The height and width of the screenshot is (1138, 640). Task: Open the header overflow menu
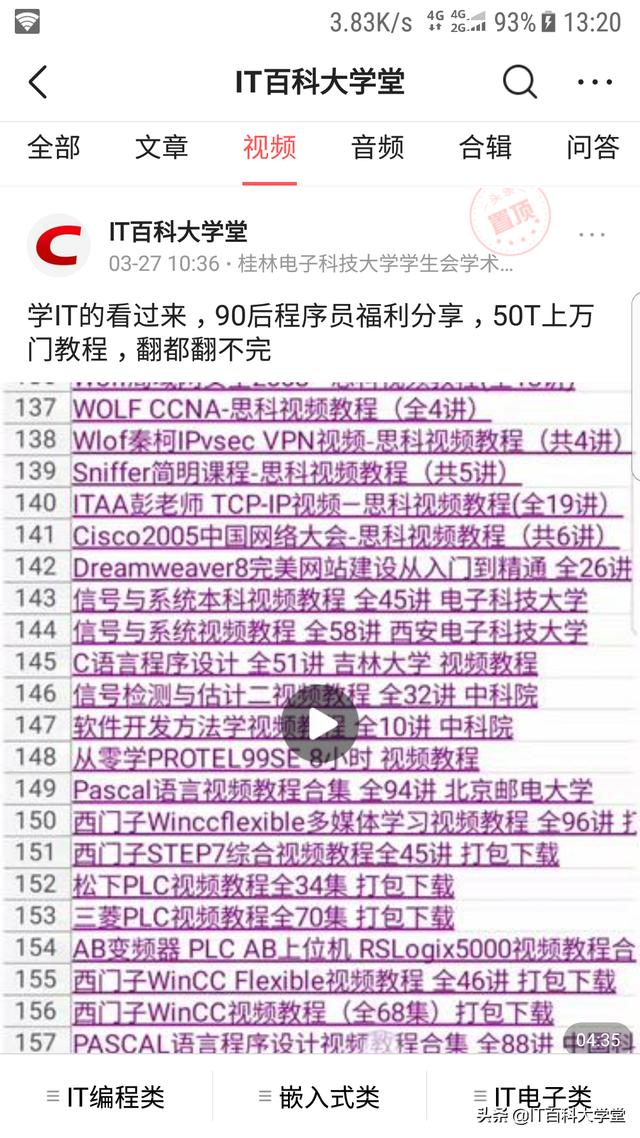(595, 82)
